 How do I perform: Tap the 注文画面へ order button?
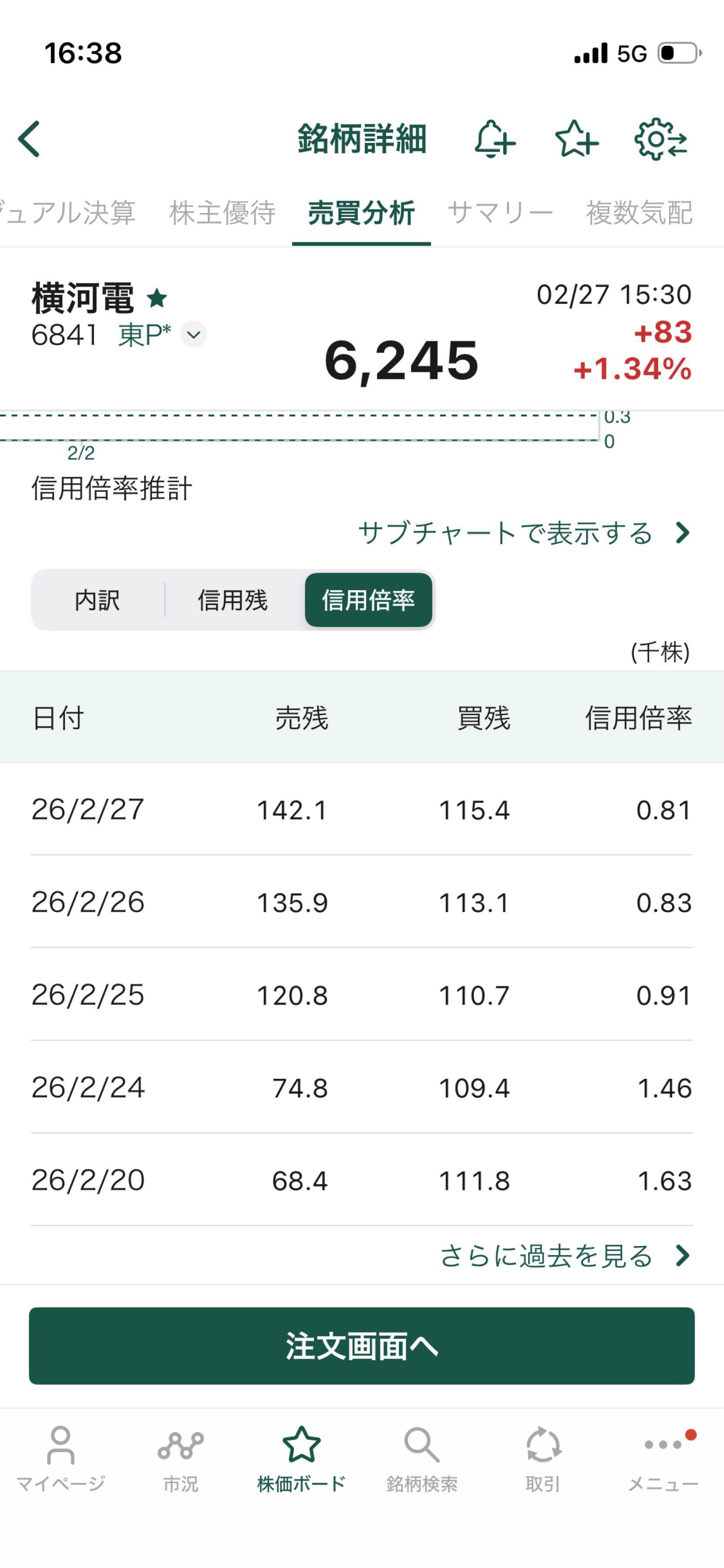[361, 1347]
